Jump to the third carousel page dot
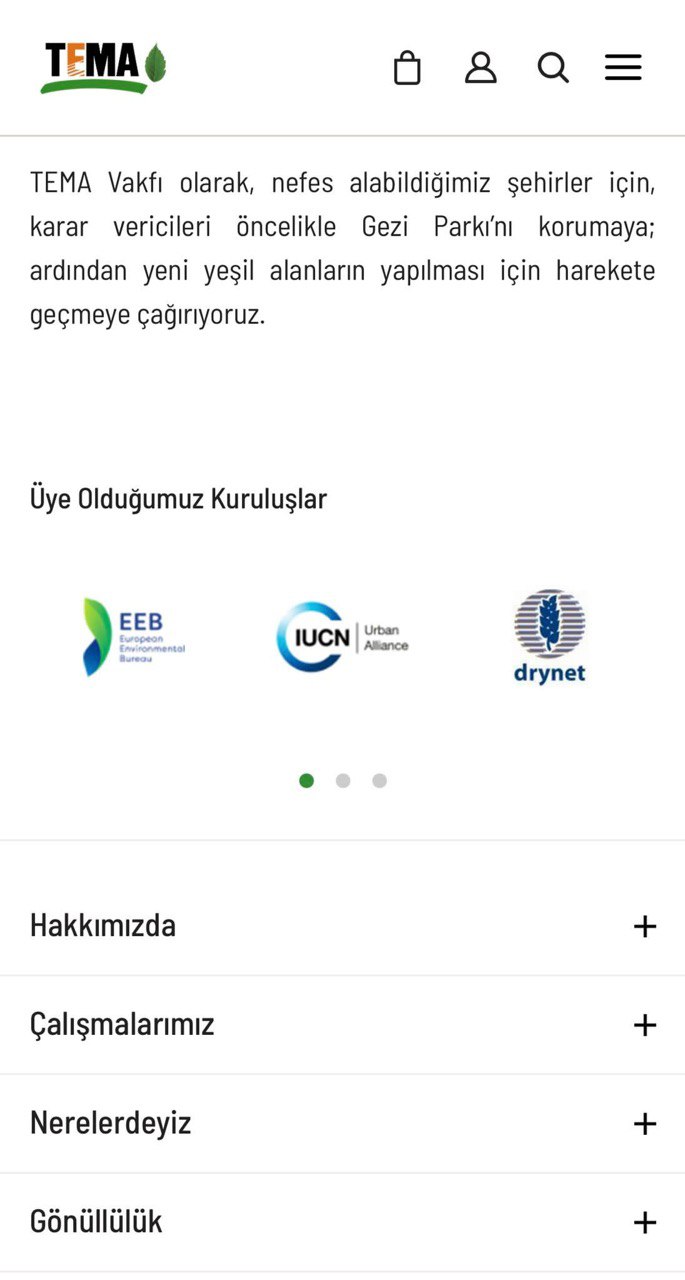The image size is (685, 1280). pyautogui.click(x=379, y=781)
